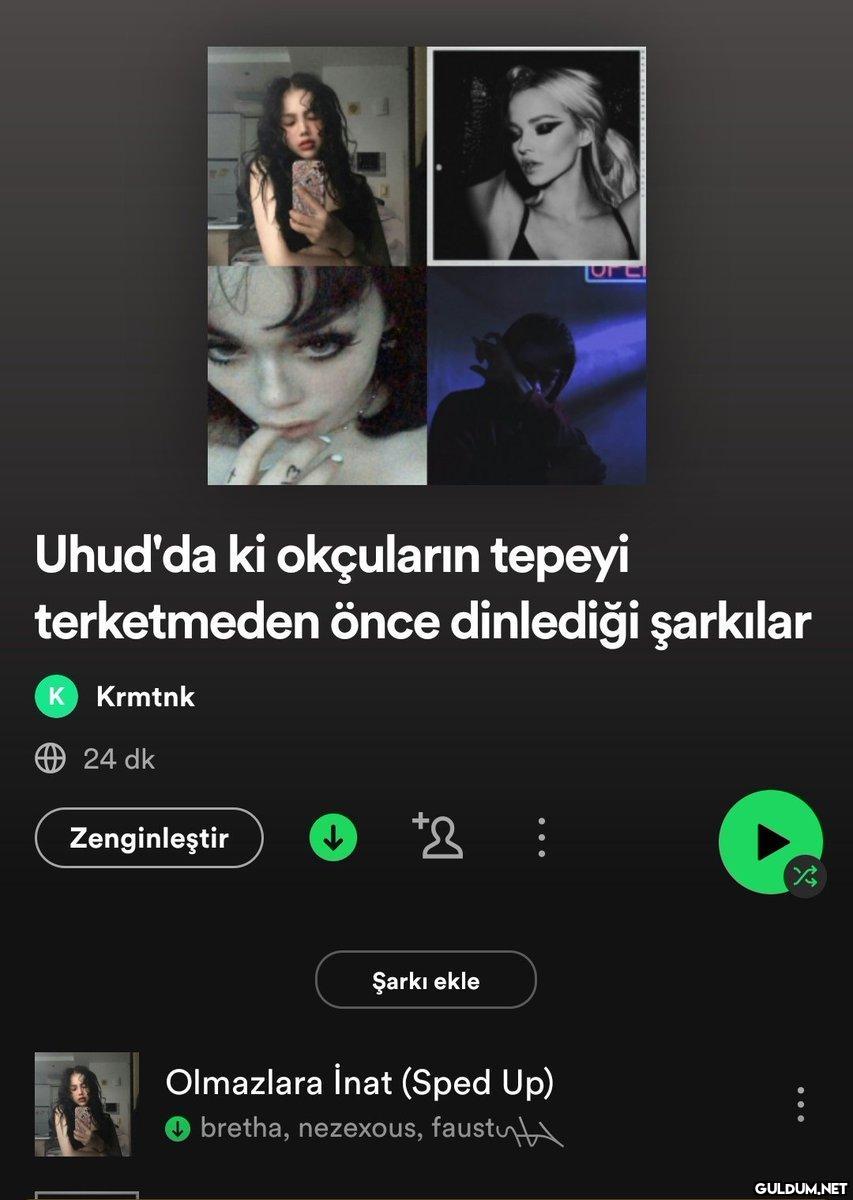Play the playlist with the green button

(x=769, y=841)
